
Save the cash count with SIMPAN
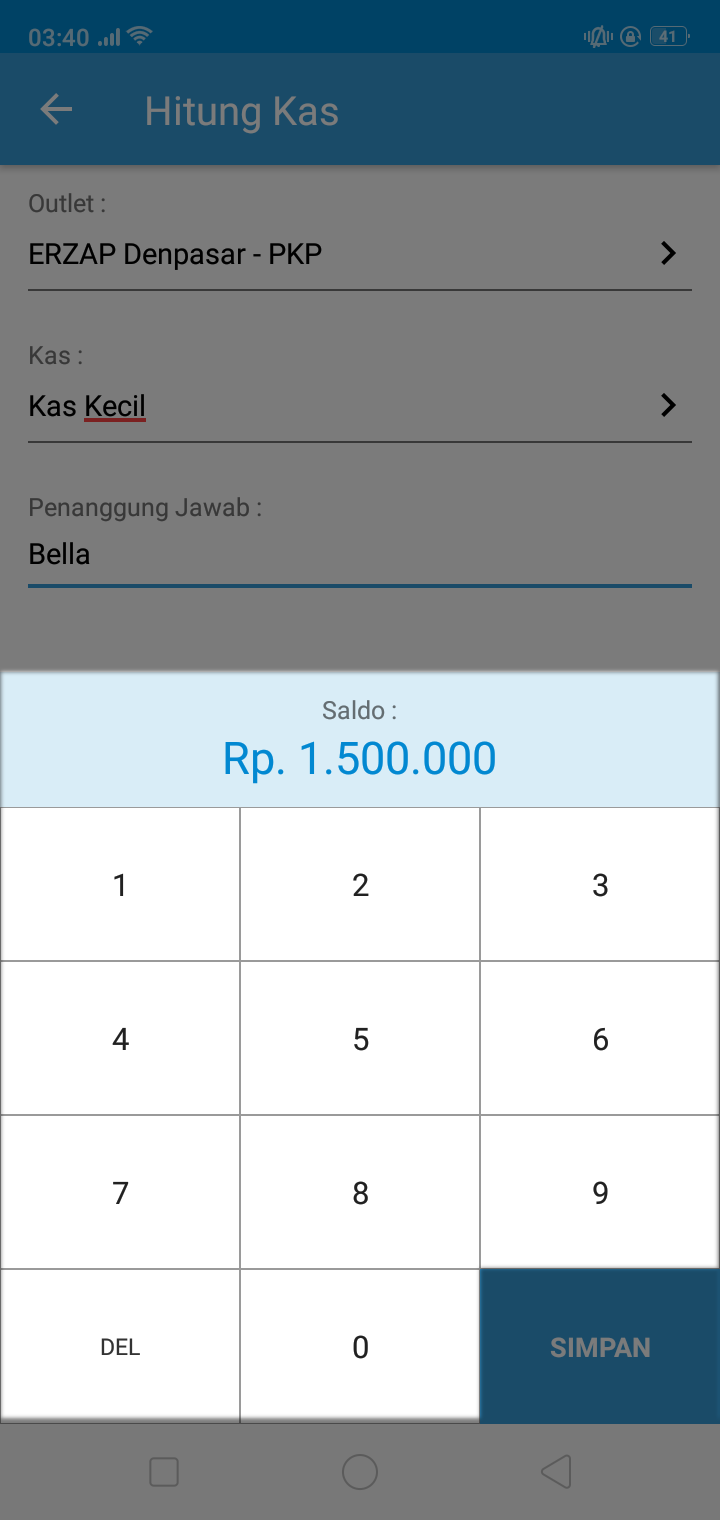click(600, 1346)
